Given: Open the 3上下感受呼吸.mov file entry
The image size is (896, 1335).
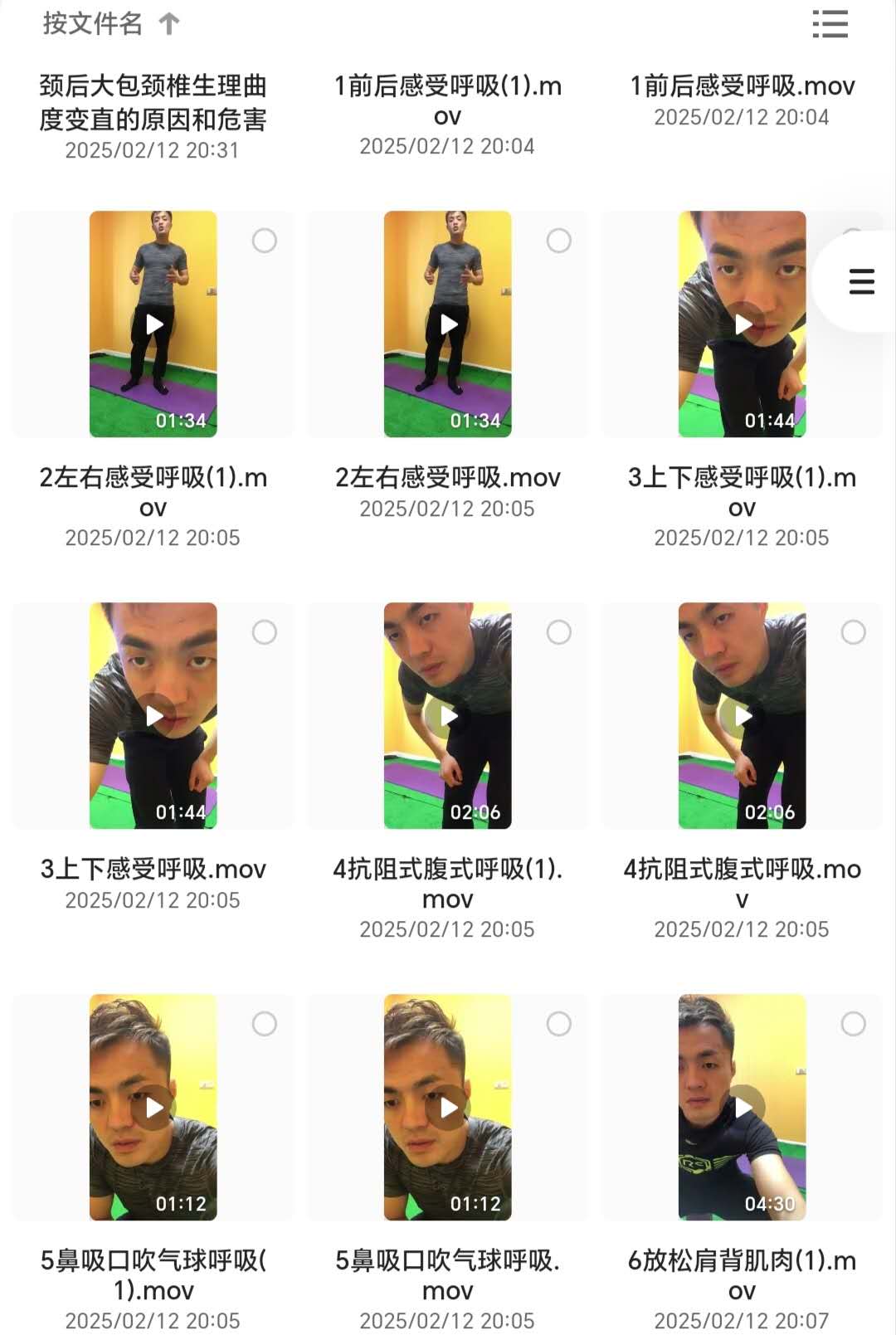Looking at the screenshot, I should (154, 870).
